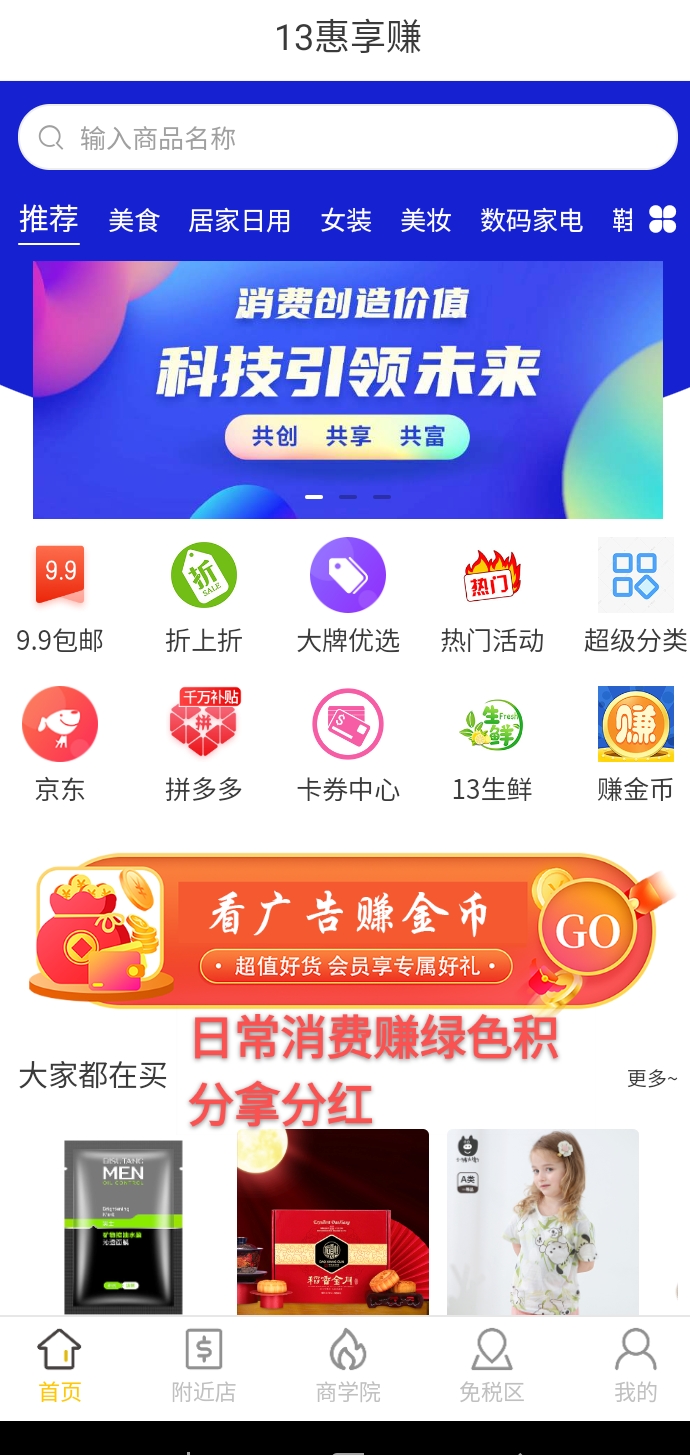Select the 居家日用 category tab
The width and height of the screenshot is (690, 1455).
[240, 220]
